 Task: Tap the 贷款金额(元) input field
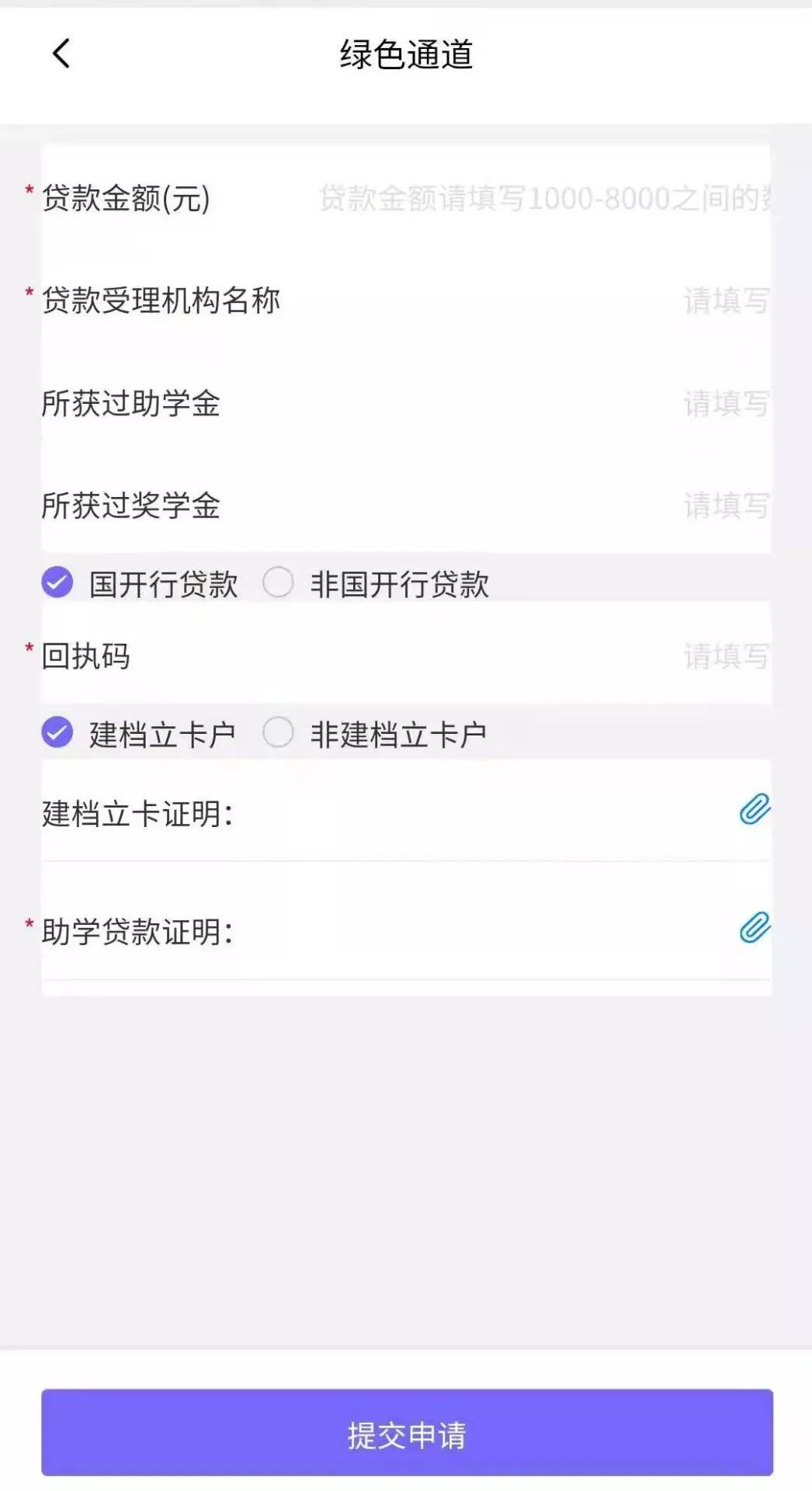(543, 199)
